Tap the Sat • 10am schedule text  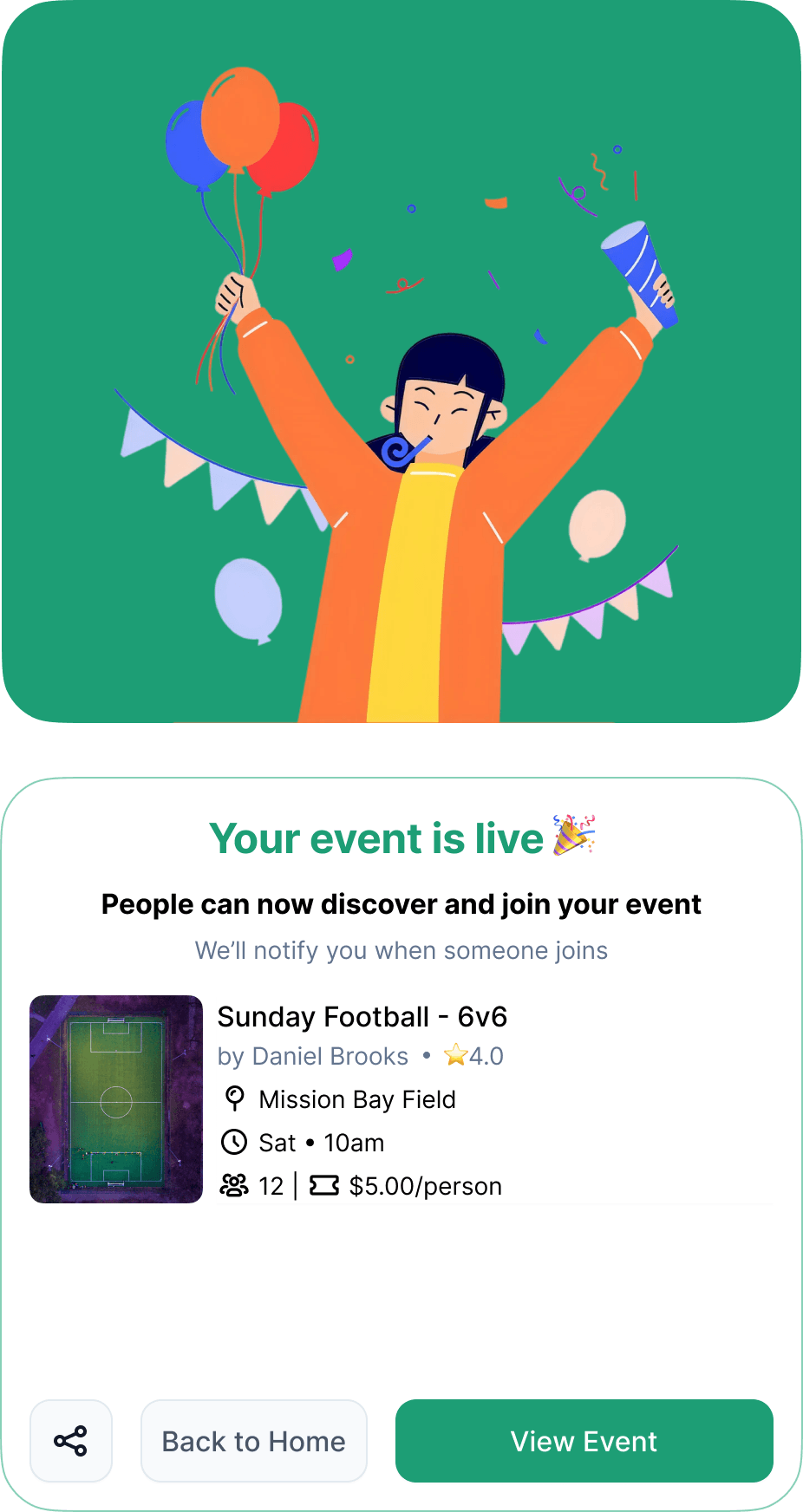click(319, 1143)
